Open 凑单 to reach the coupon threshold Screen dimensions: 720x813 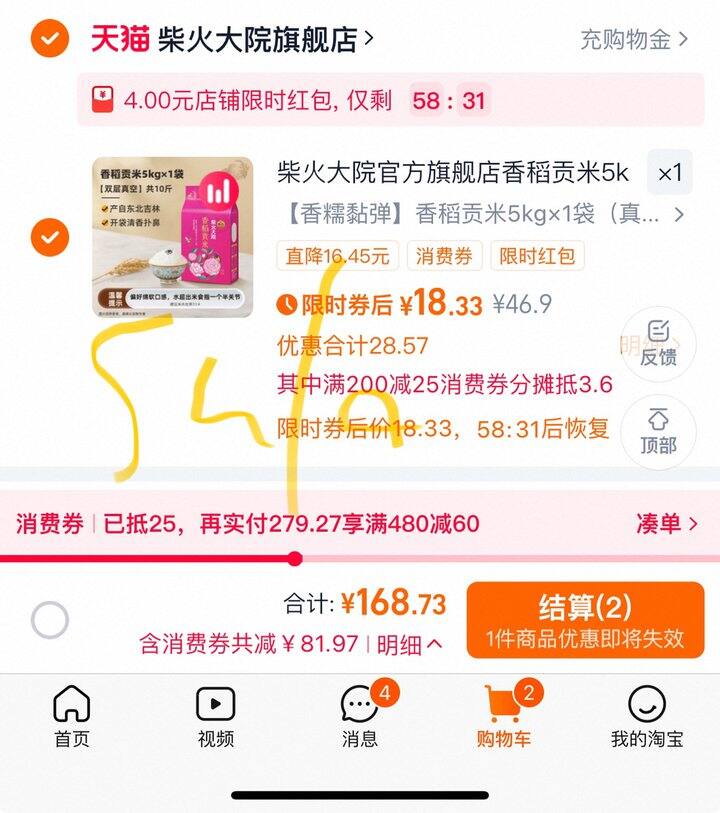(x=676, y=523)
